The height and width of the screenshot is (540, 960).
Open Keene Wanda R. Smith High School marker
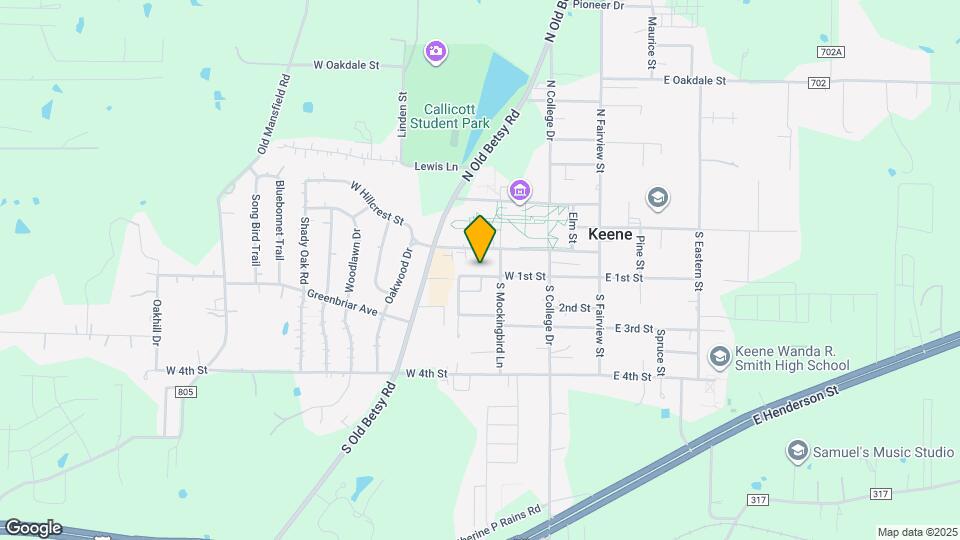click(x=719, y=356)
